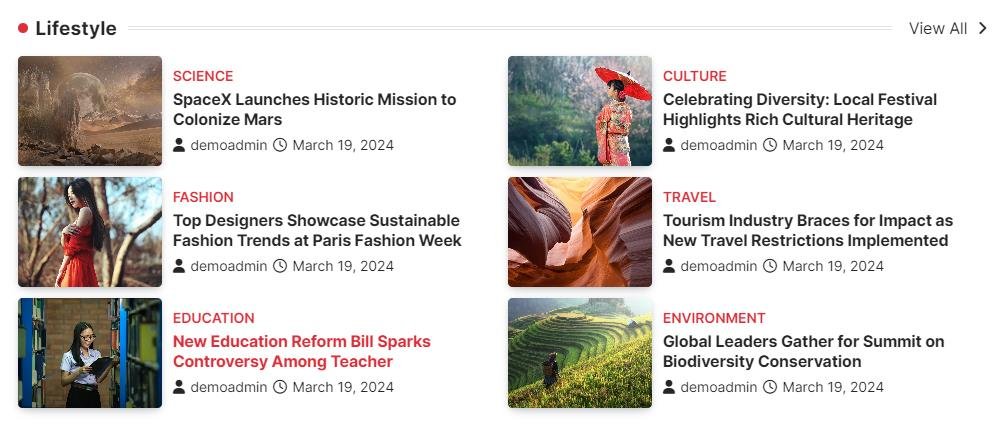Screen dimensions: 1006x428
Task: Browse the FASHION category
Action: click(203, 197)
